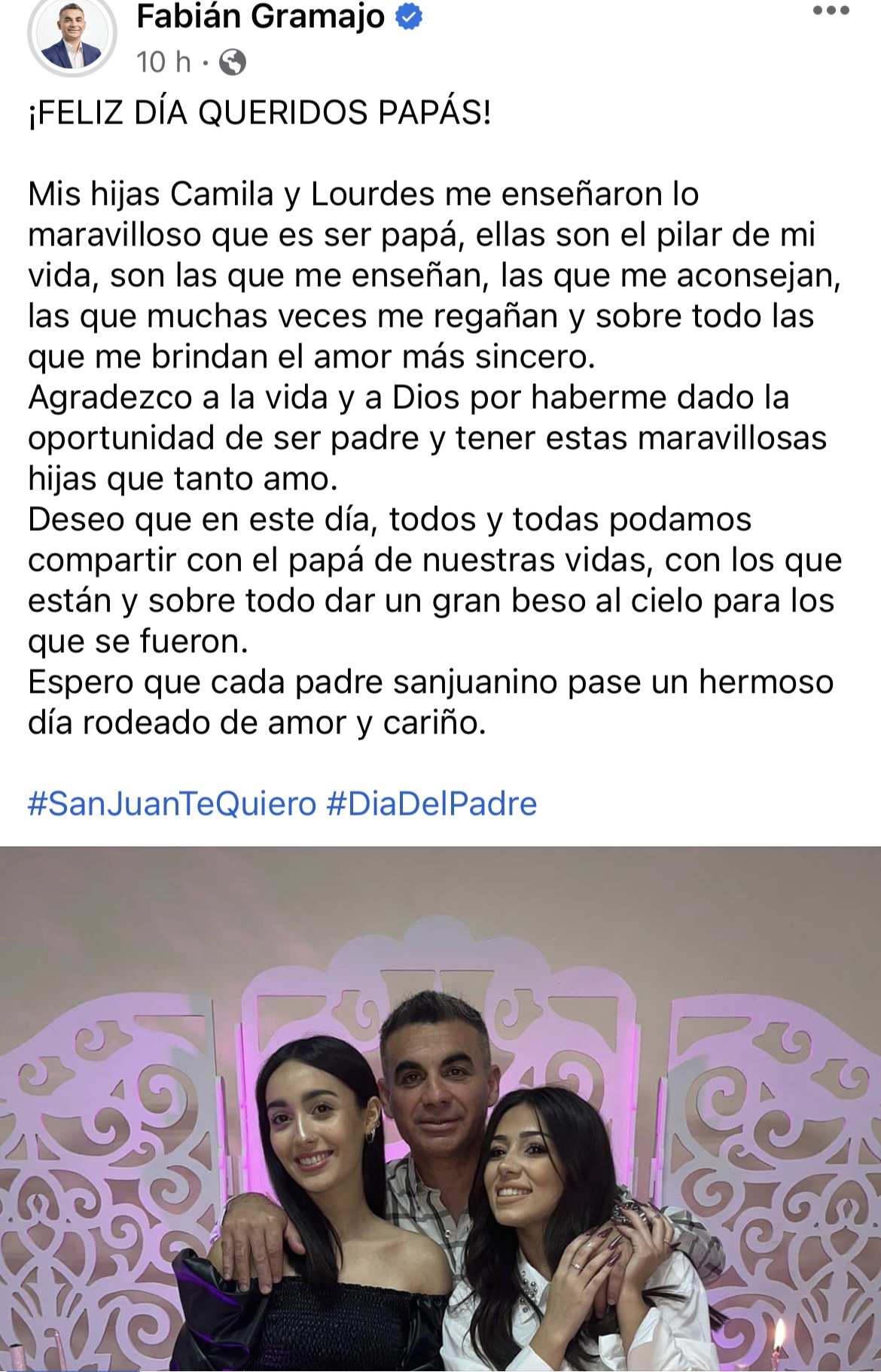
Task: Open the Fabián Gramajo profile name
Action: (x=261, y=17)
